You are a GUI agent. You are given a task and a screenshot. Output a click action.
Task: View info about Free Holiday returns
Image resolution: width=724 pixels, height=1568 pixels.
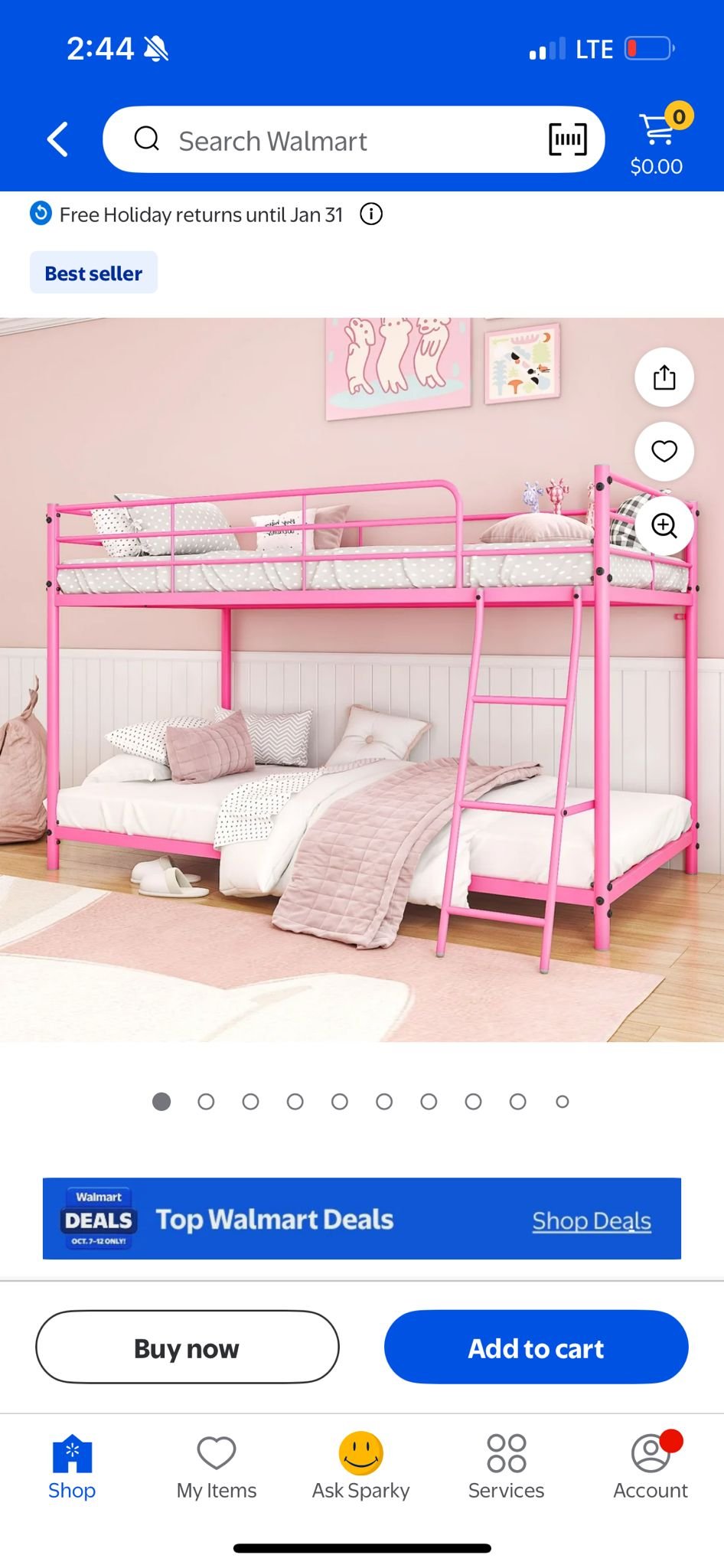pos(371,214)
